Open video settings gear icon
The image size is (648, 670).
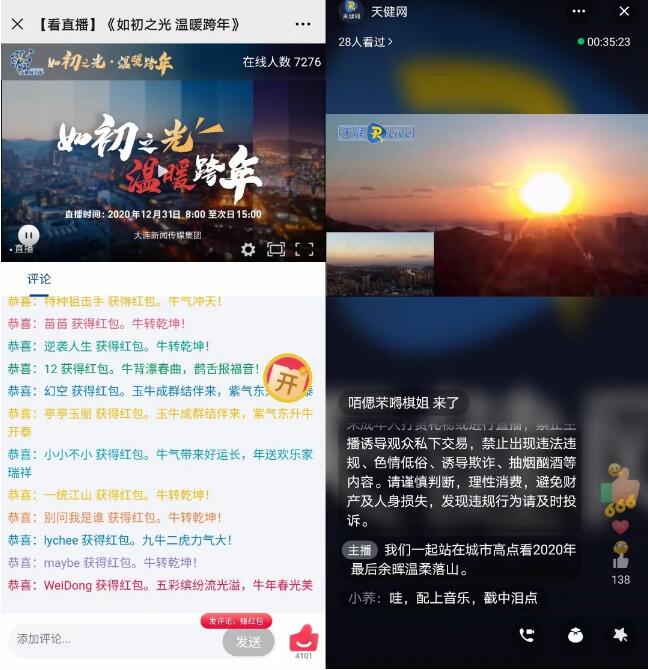(x=248, y=249)
